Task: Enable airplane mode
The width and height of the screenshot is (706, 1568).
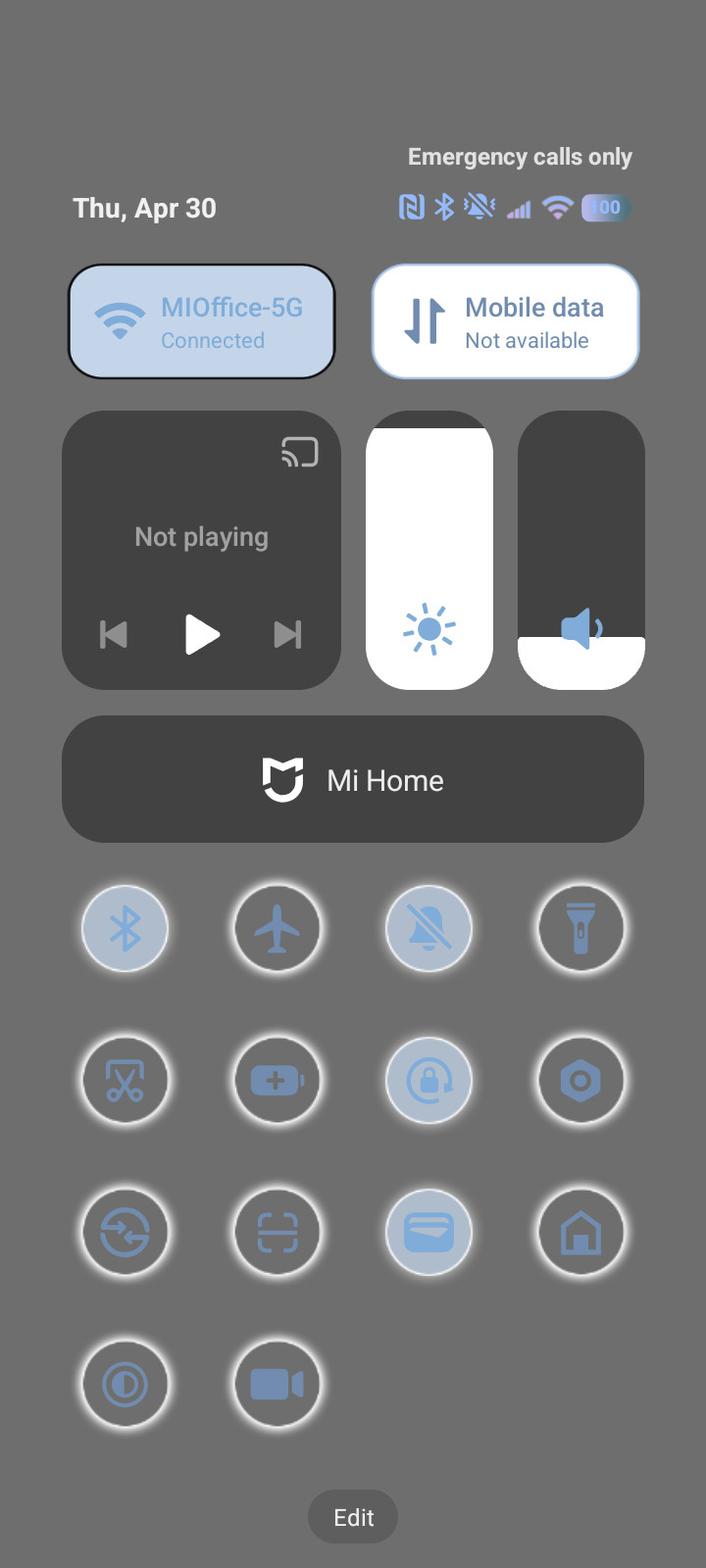Action: [x=277, y=928]
